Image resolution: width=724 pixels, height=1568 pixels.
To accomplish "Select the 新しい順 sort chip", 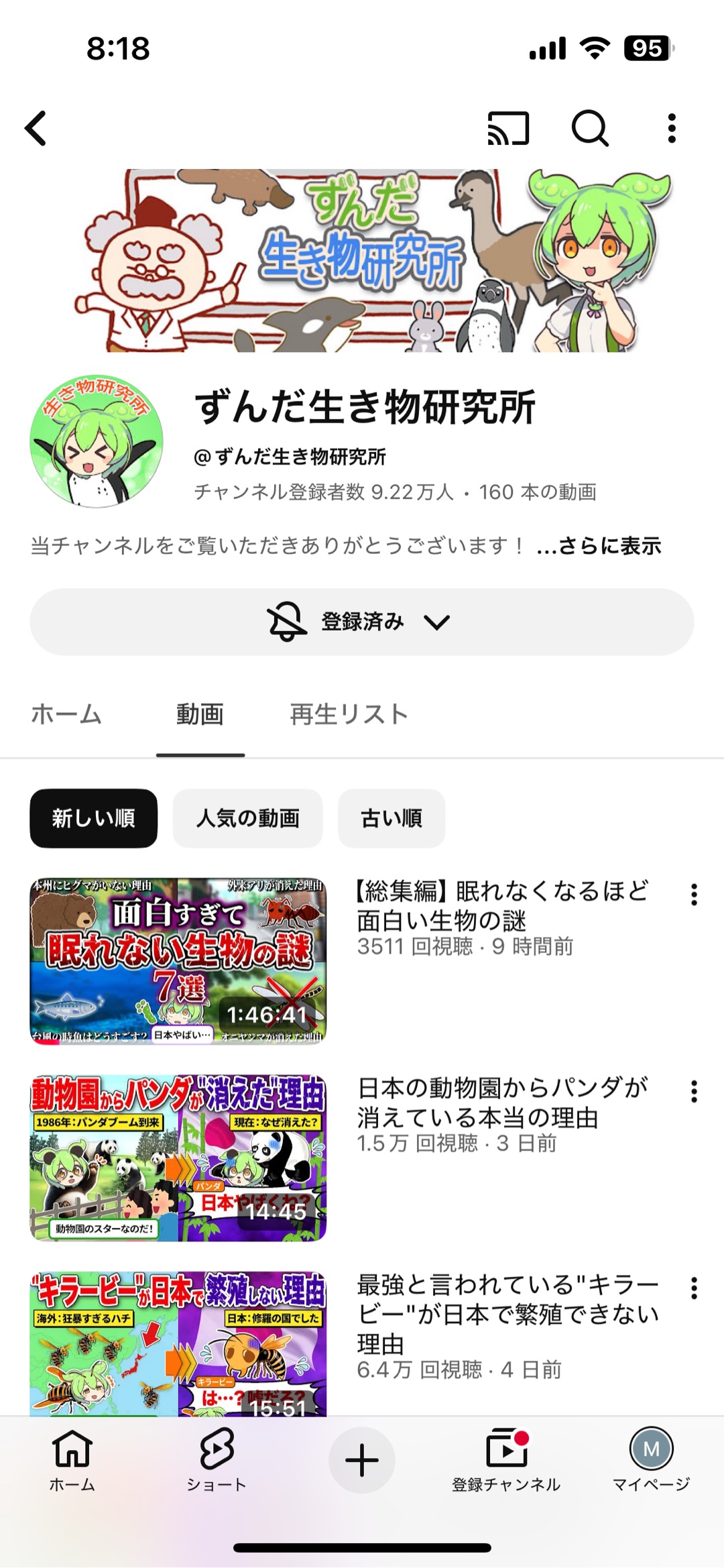I will tap(94, 818).
